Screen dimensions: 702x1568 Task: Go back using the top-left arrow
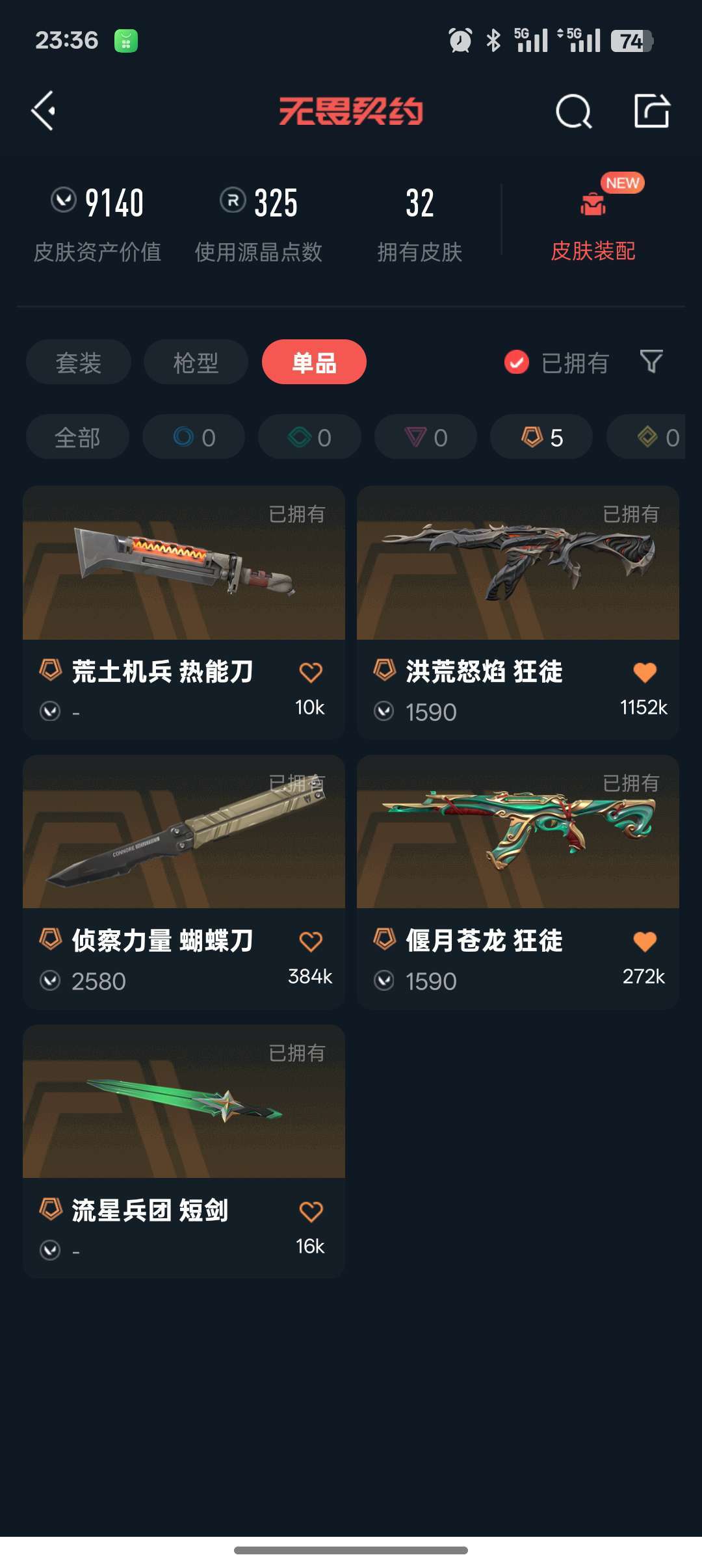[x=43, y=111]
